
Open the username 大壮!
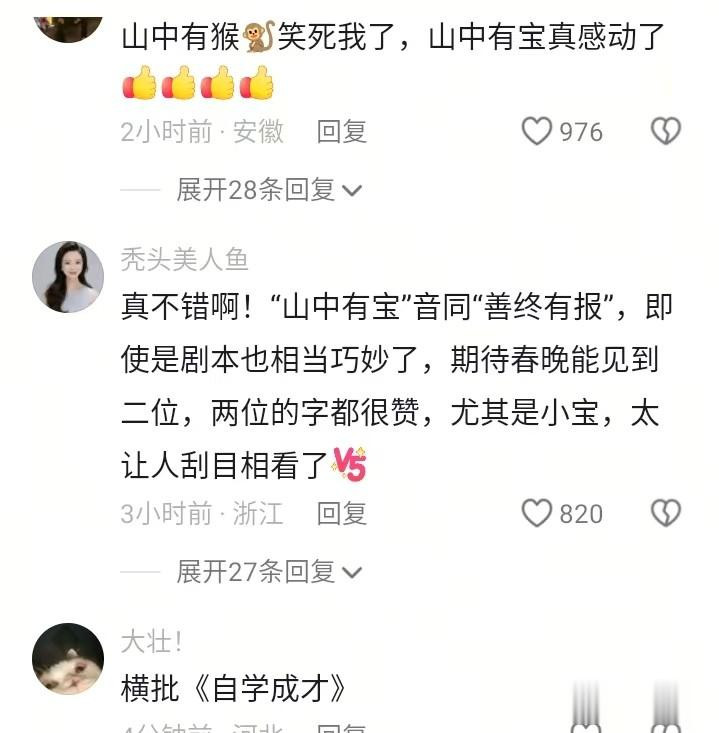click(152, 642)
